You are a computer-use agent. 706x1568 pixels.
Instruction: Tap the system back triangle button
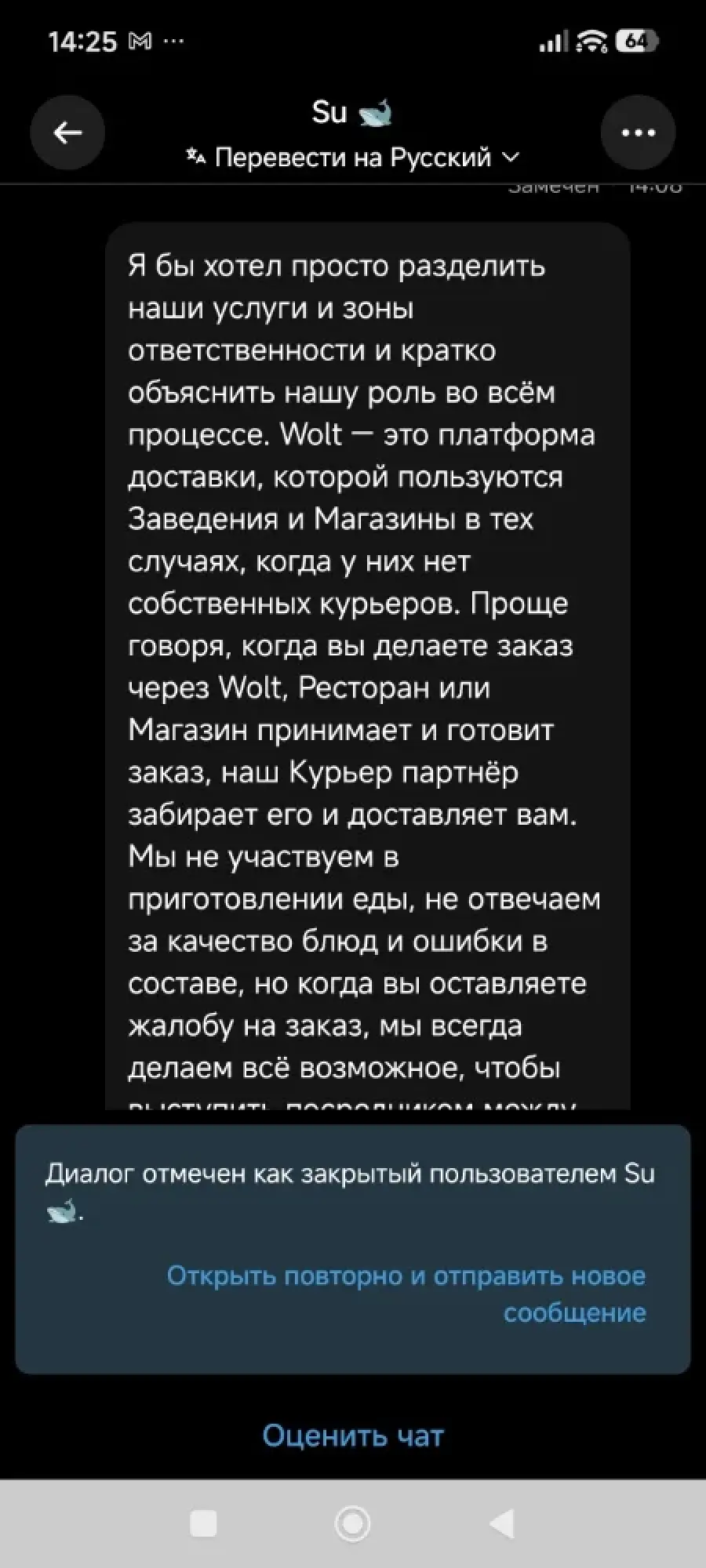(502, 1524)
